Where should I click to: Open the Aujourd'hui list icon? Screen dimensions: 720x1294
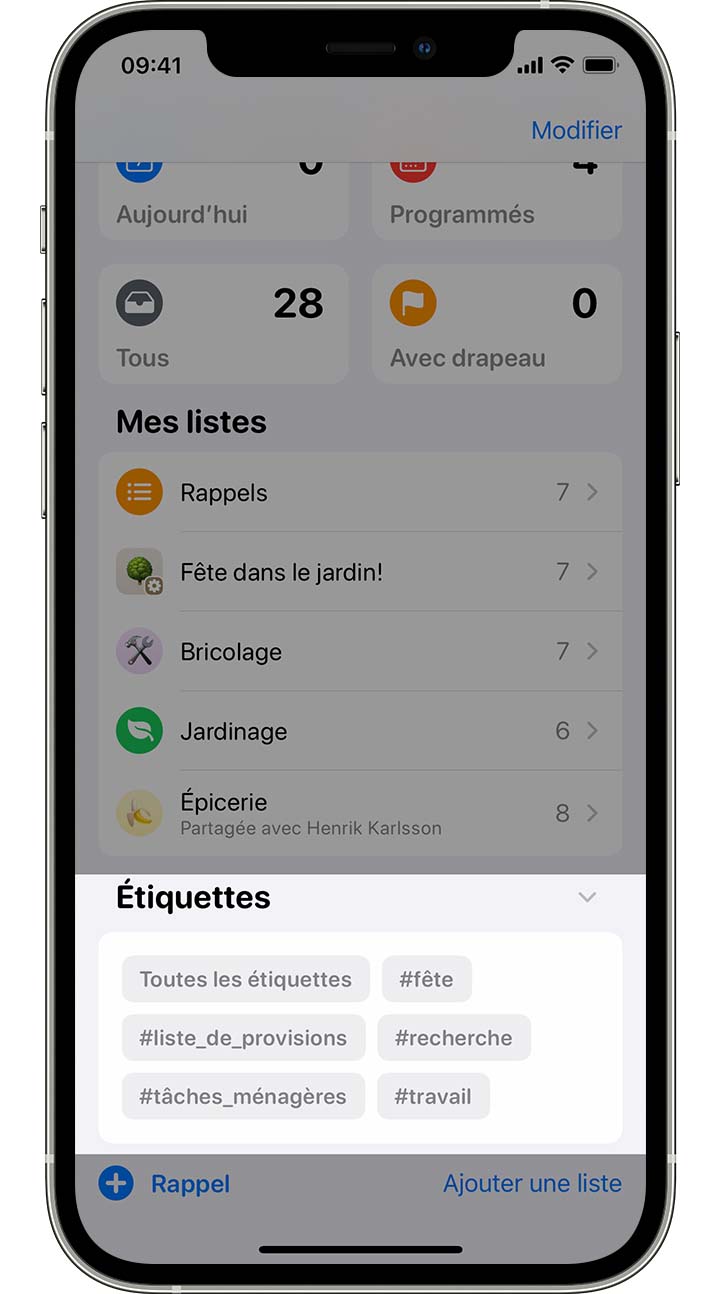139,165
